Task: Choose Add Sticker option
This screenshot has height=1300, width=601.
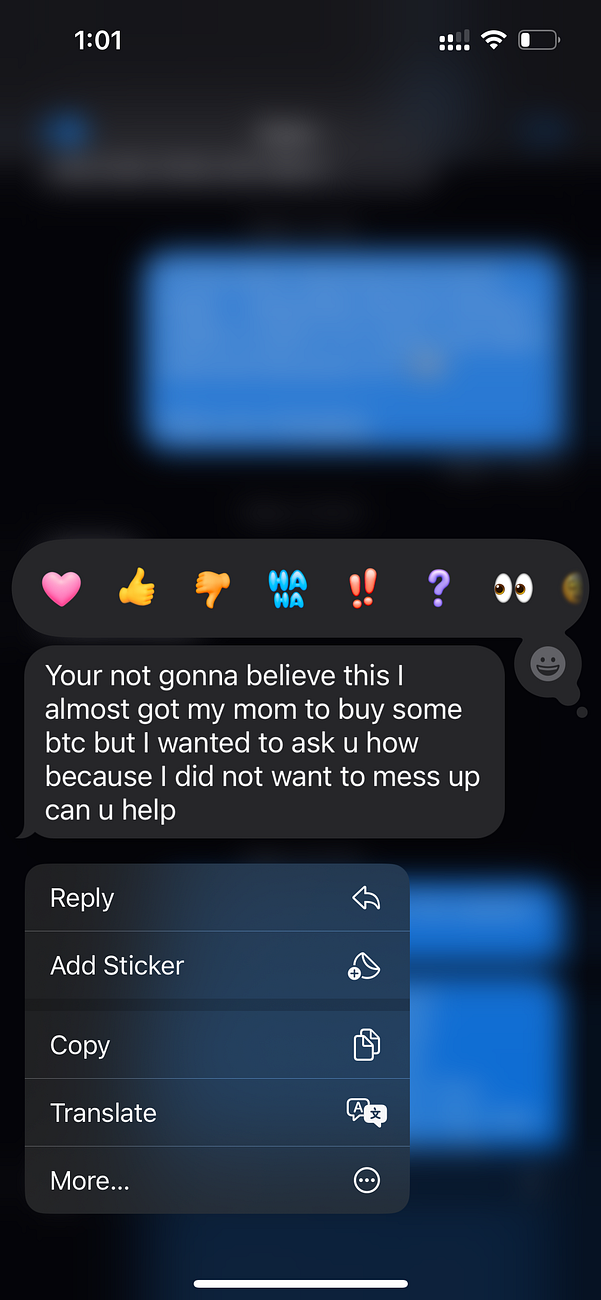Action: pos(217,965)
